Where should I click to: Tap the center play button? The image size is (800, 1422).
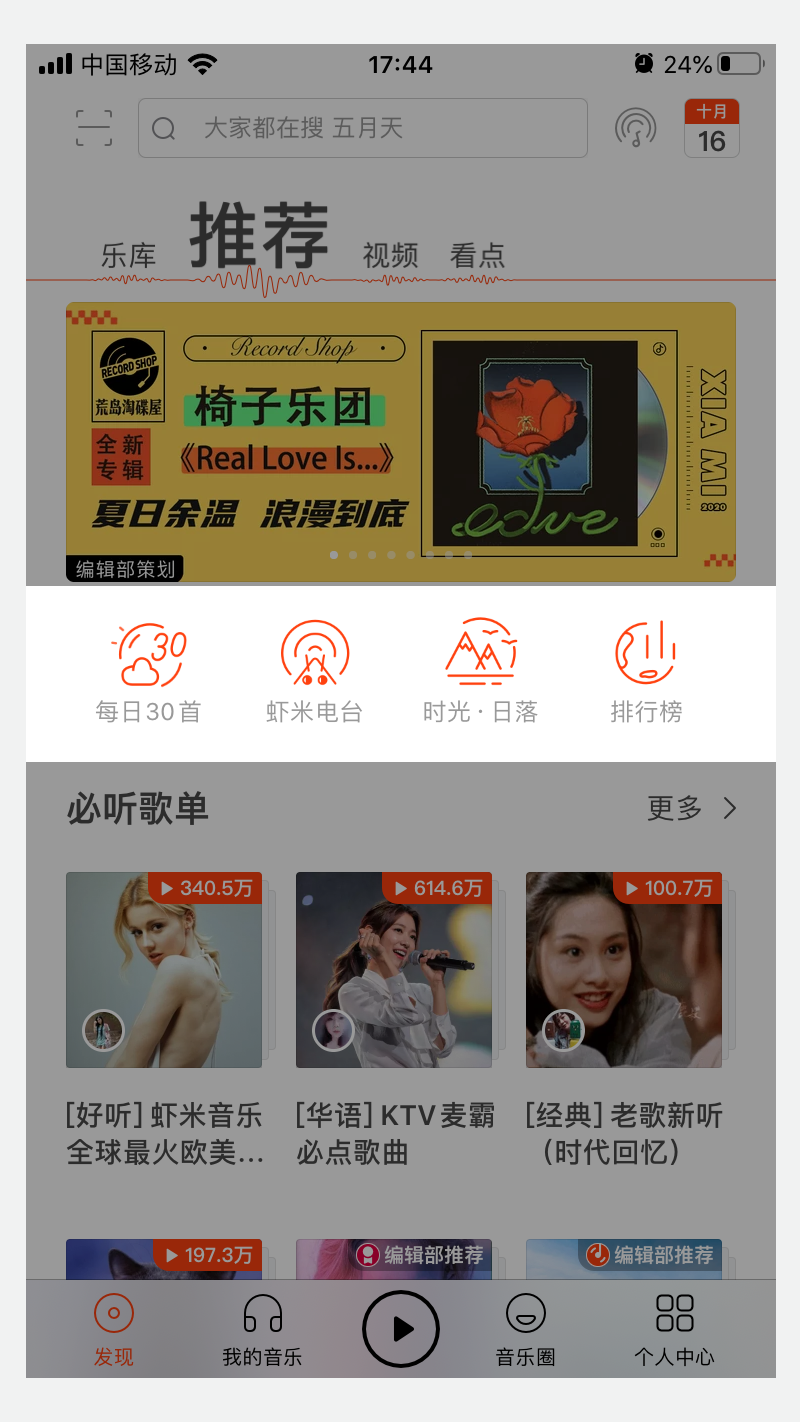click(401, 1328)
